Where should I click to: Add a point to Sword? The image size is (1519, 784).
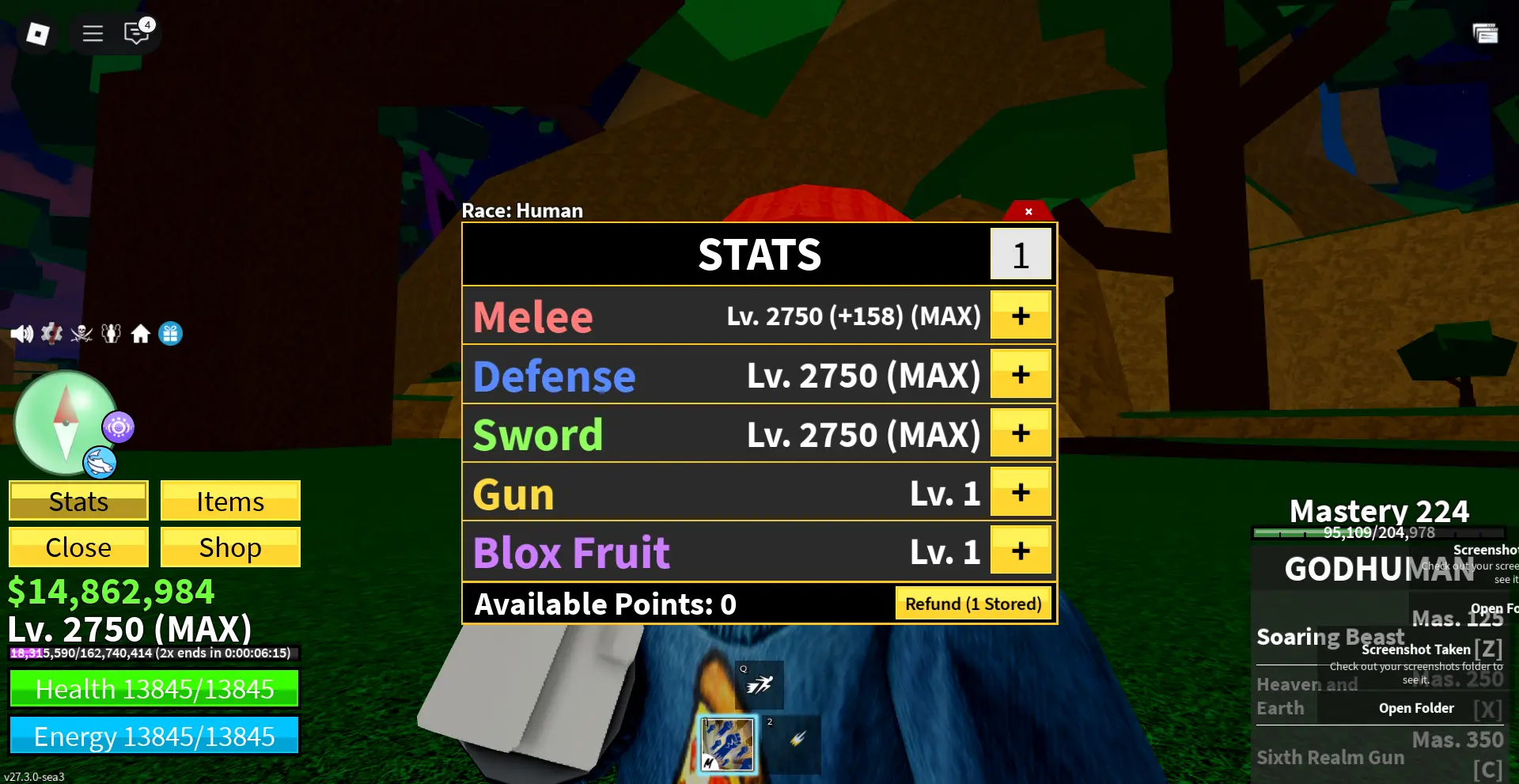[1021, 434]
